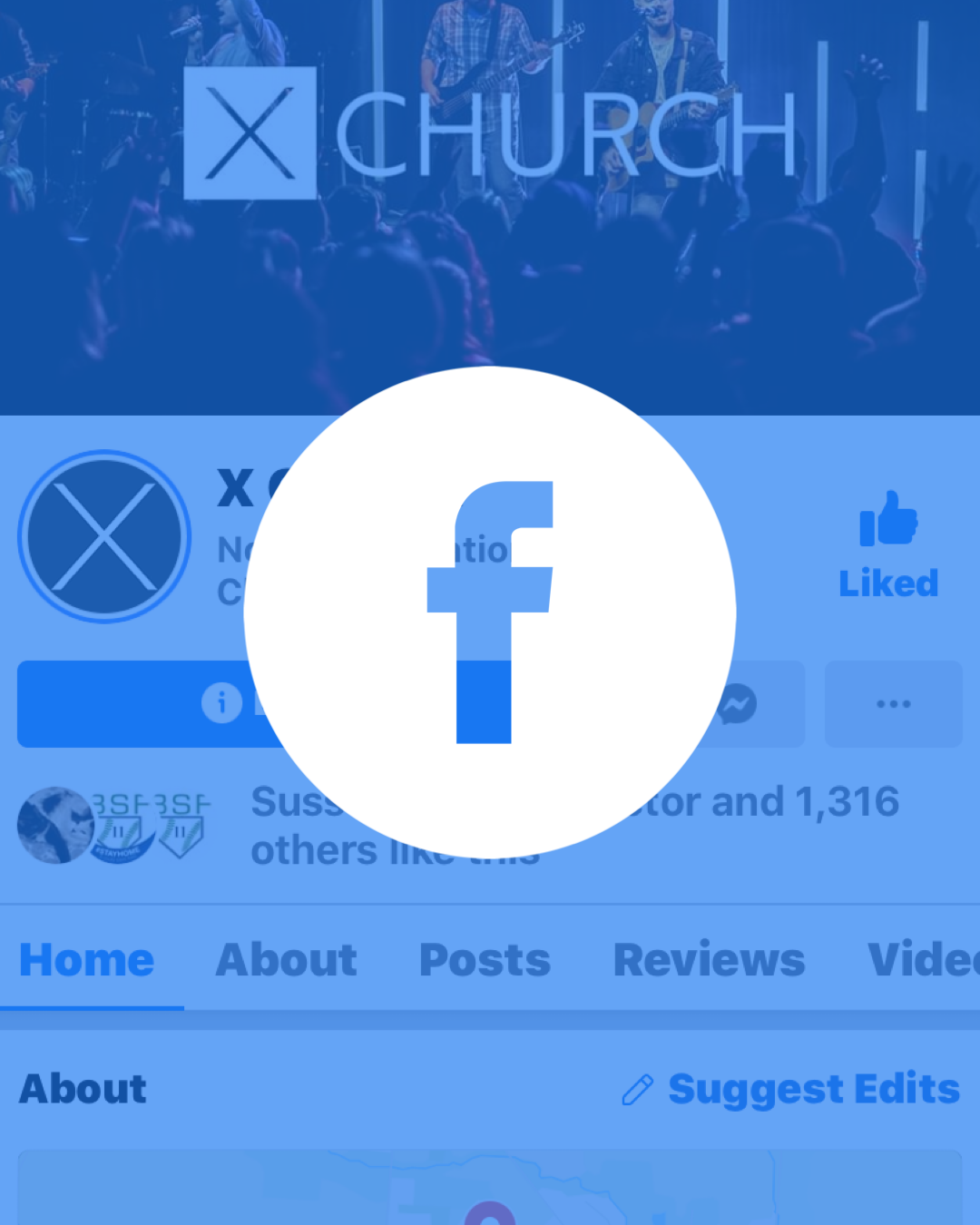Open the Posts tab
This screenshot has height=1225, width=980.
[x=485, y=960]
